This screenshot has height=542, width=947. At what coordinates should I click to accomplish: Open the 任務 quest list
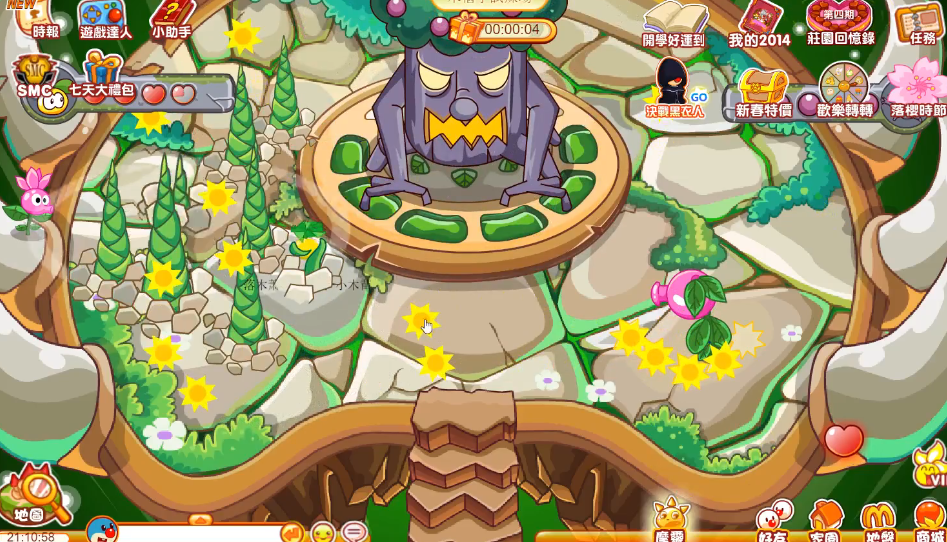[919, 22]
